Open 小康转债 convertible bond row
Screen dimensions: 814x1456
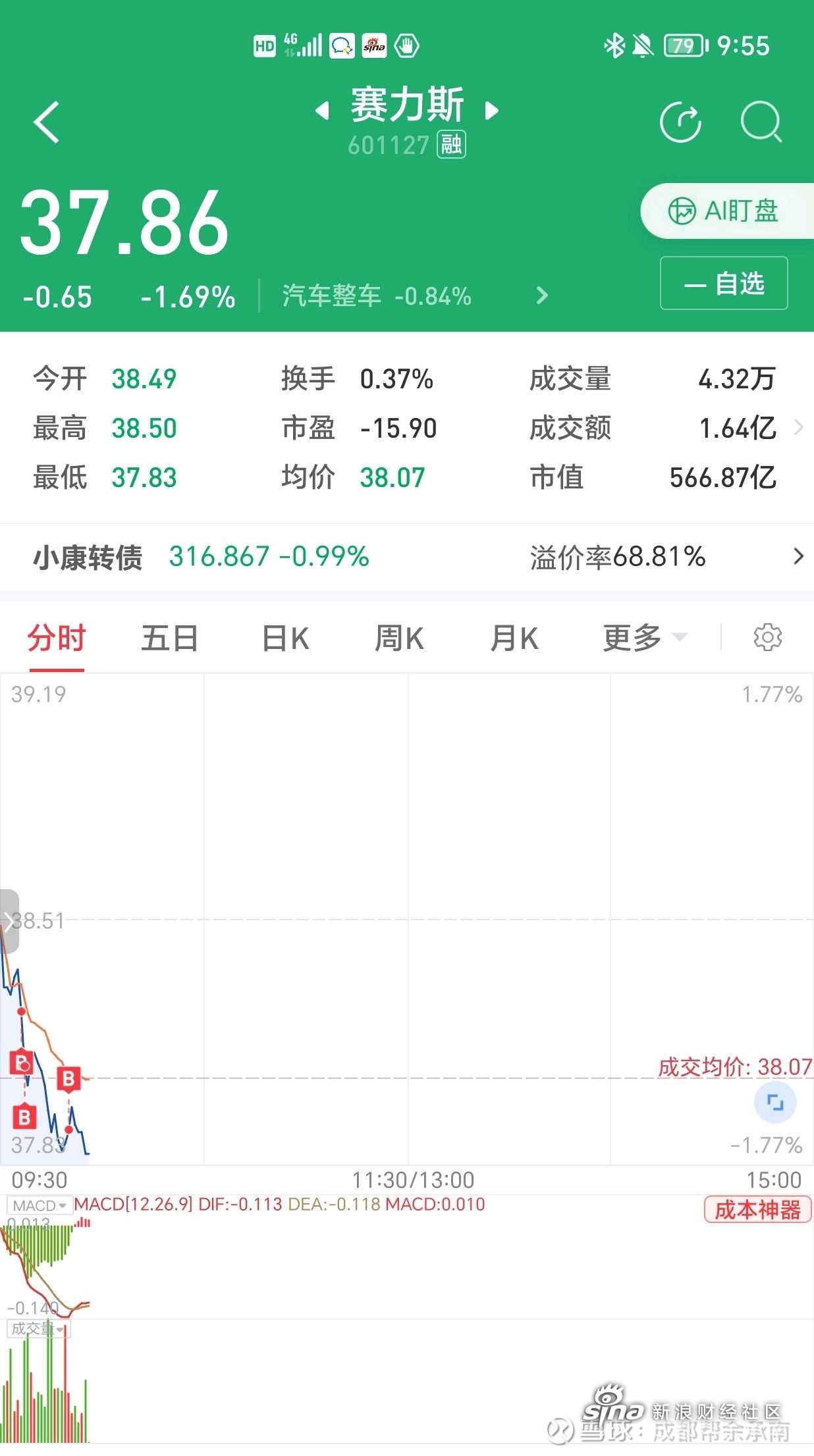coord(407,557)
